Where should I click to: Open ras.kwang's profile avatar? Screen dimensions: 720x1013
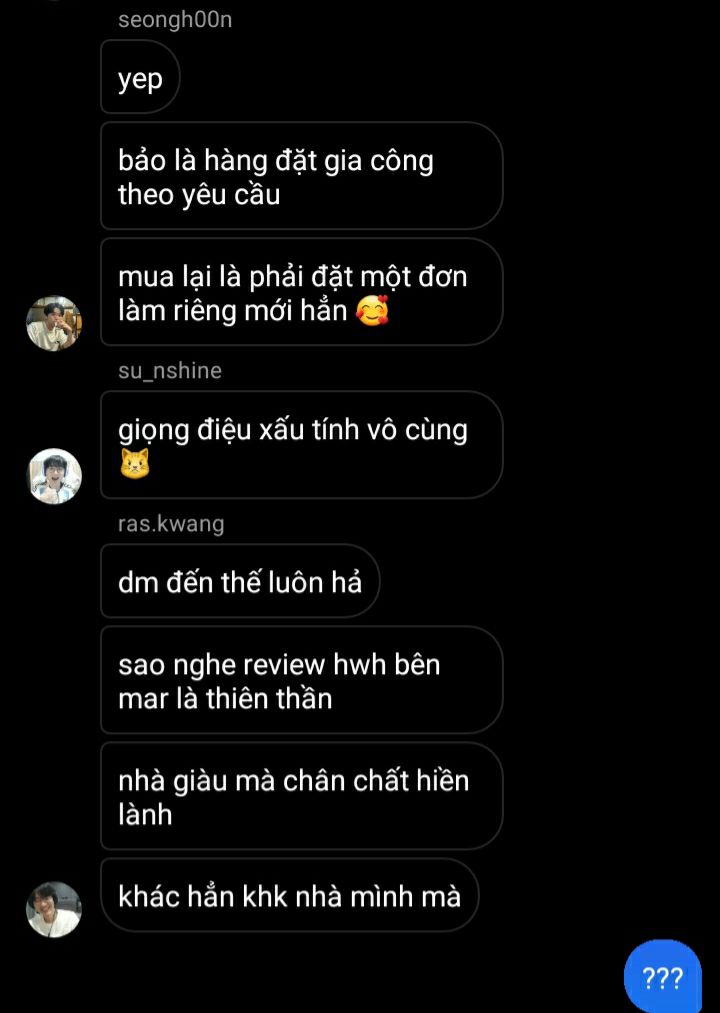[x=54, y=908]
